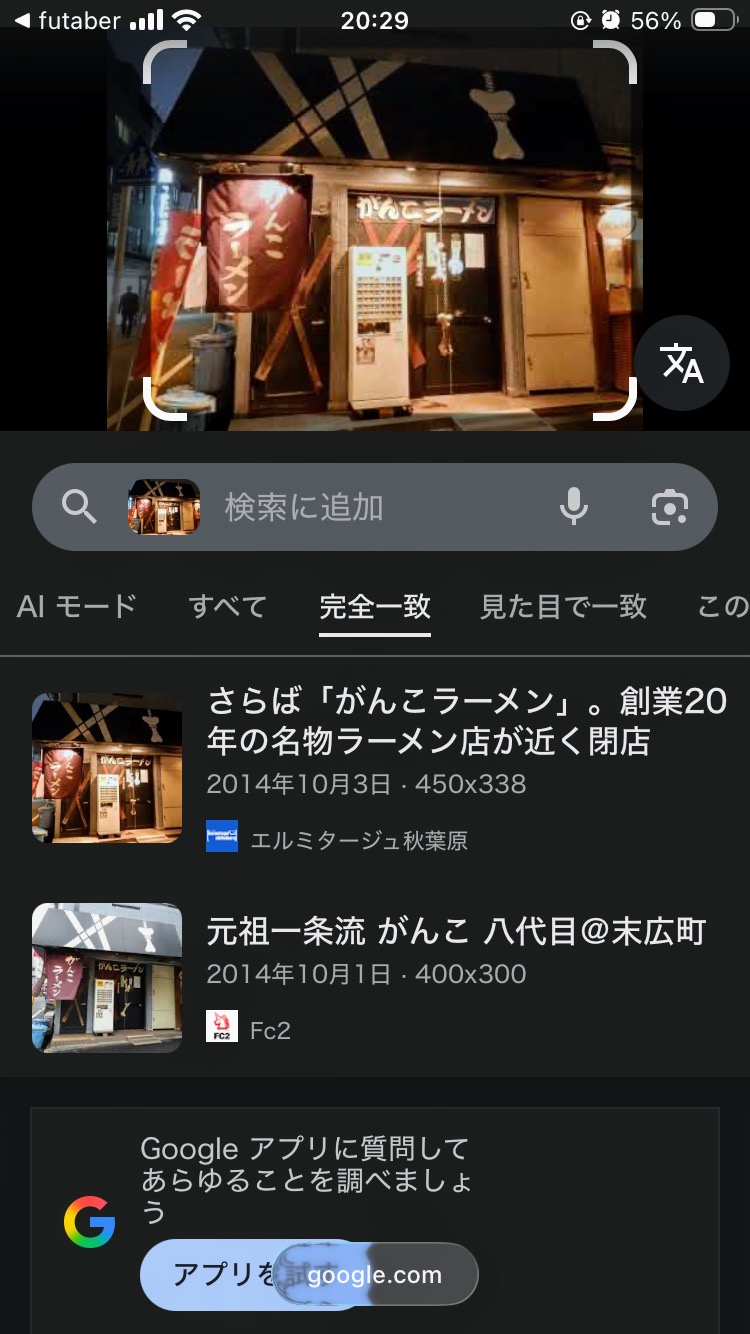
Task: Open the image thumbnail in the search bar
Action: pyautogui.click(x=164, y=507)
